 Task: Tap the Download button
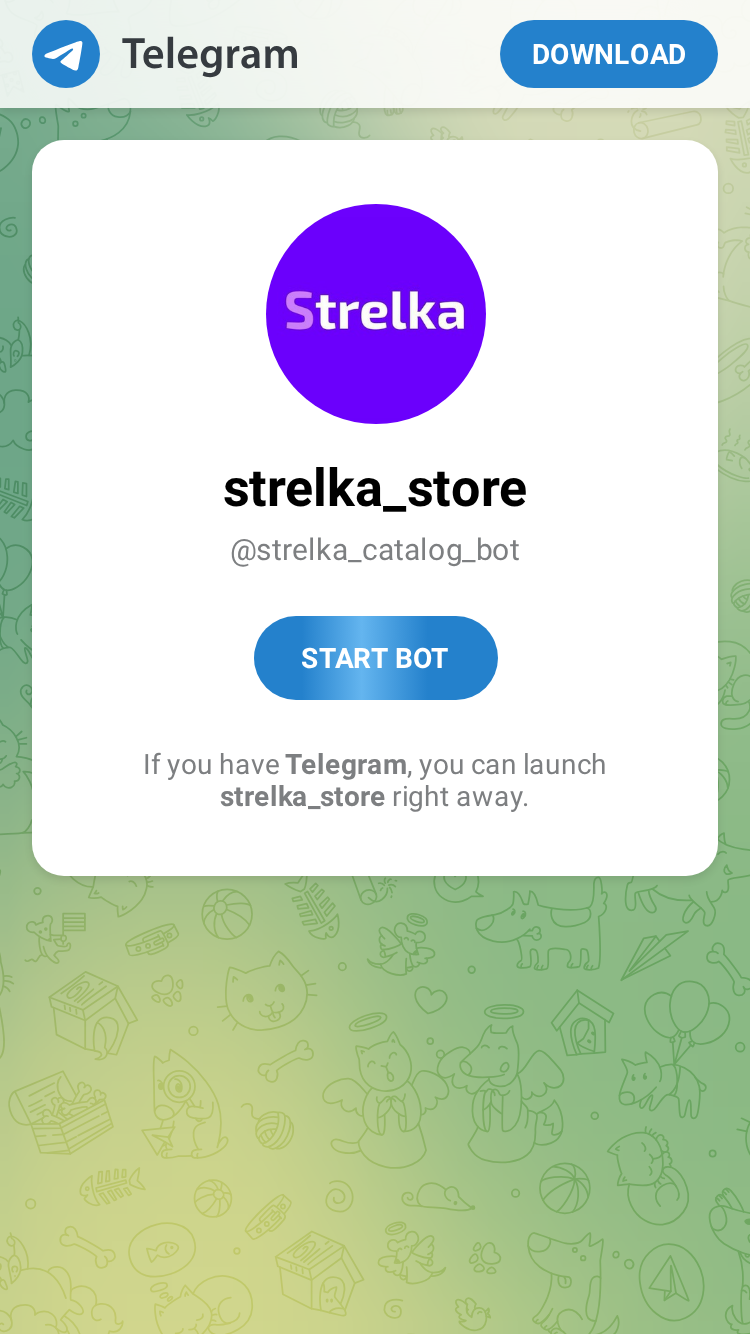(608, 54)
